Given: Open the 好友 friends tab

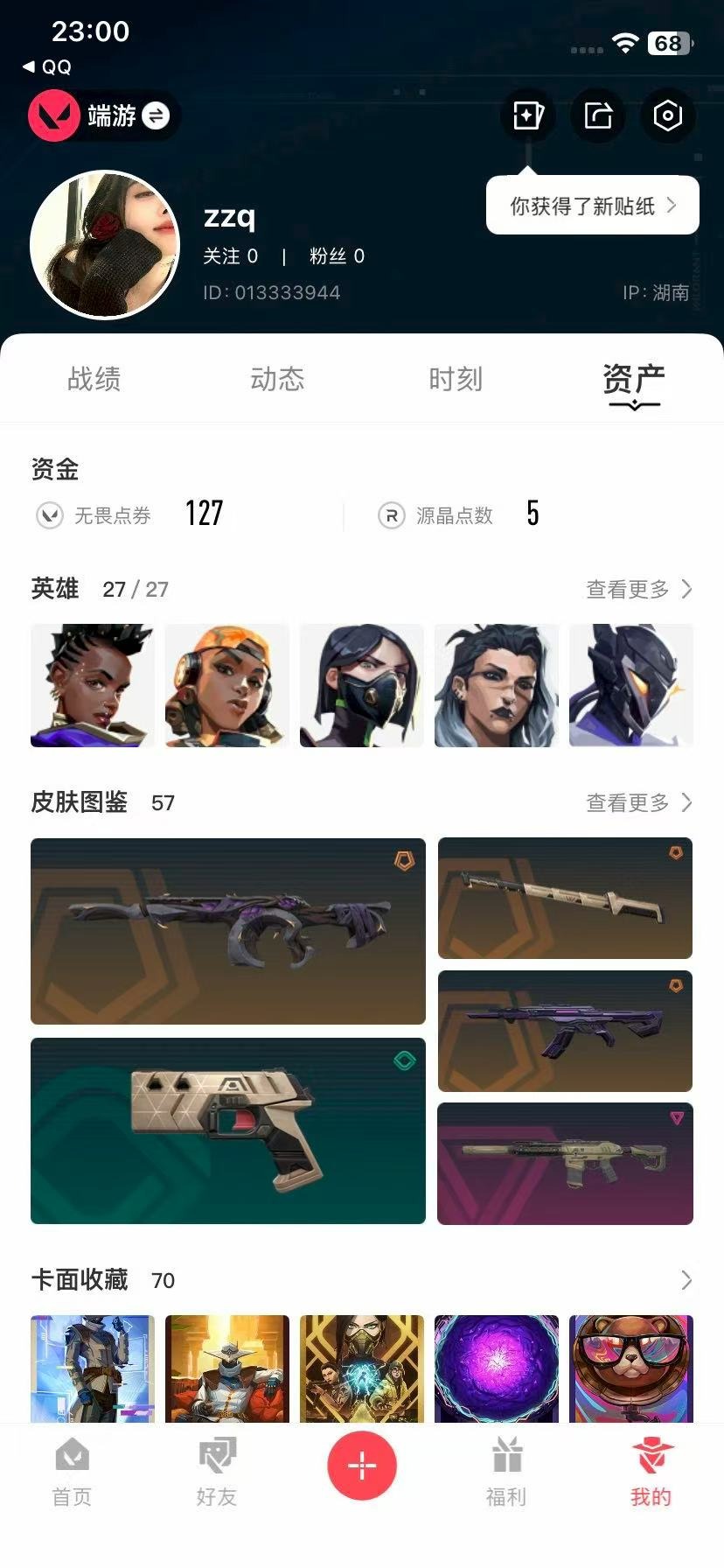Looking at the screenshot, I should tap(217, 1473).
